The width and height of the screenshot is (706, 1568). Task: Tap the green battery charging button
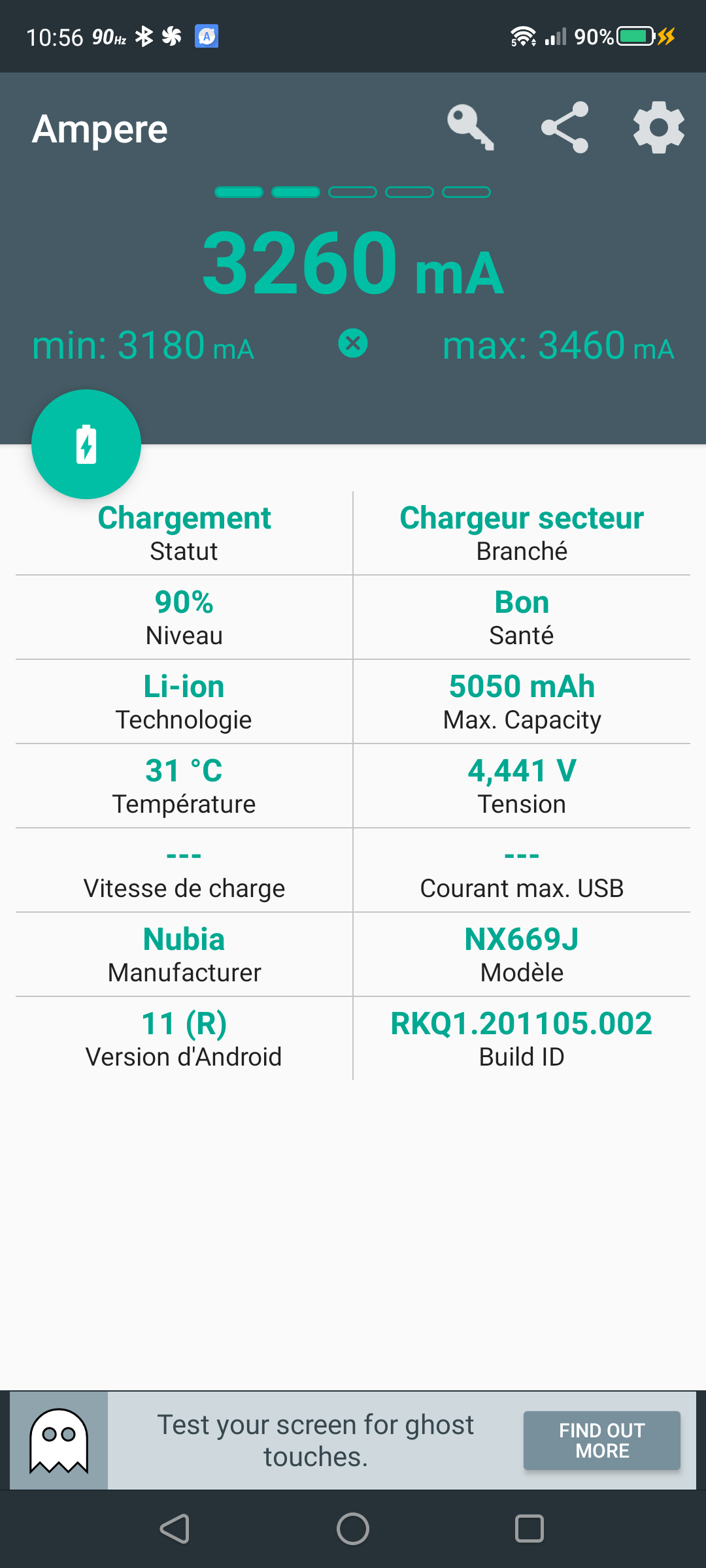[x=86, y=444]
